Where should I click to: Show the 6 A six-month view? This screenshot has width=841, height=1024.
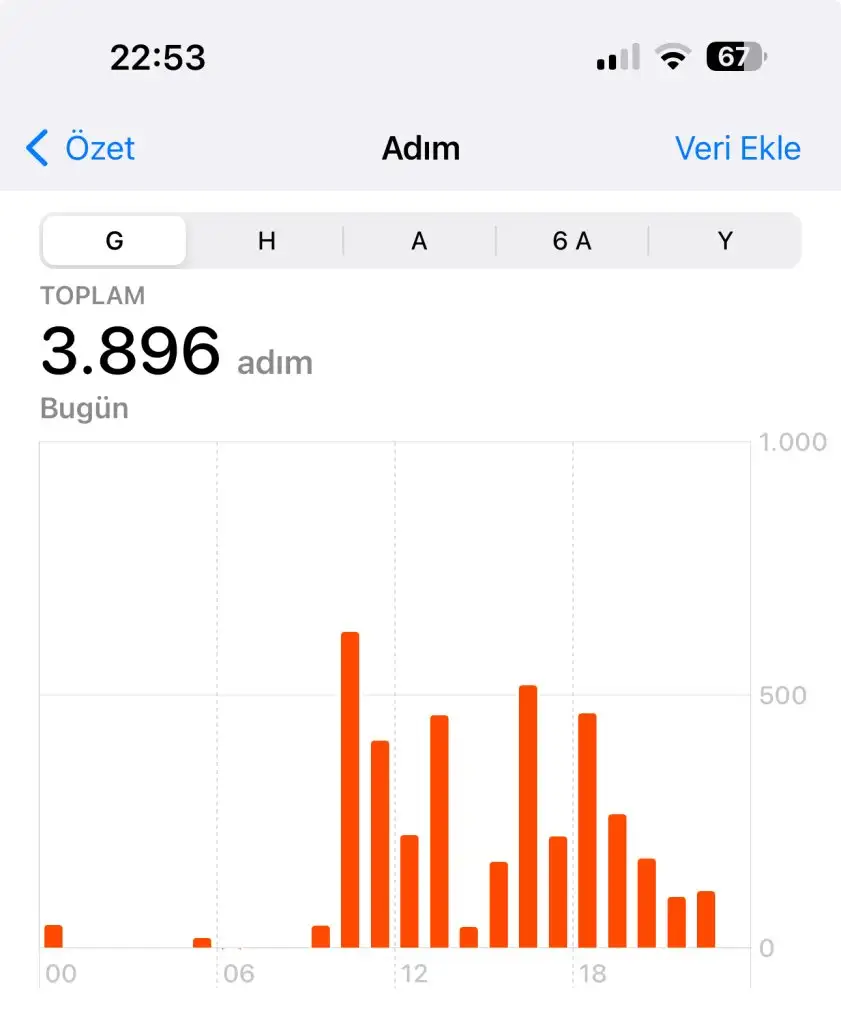572,241
